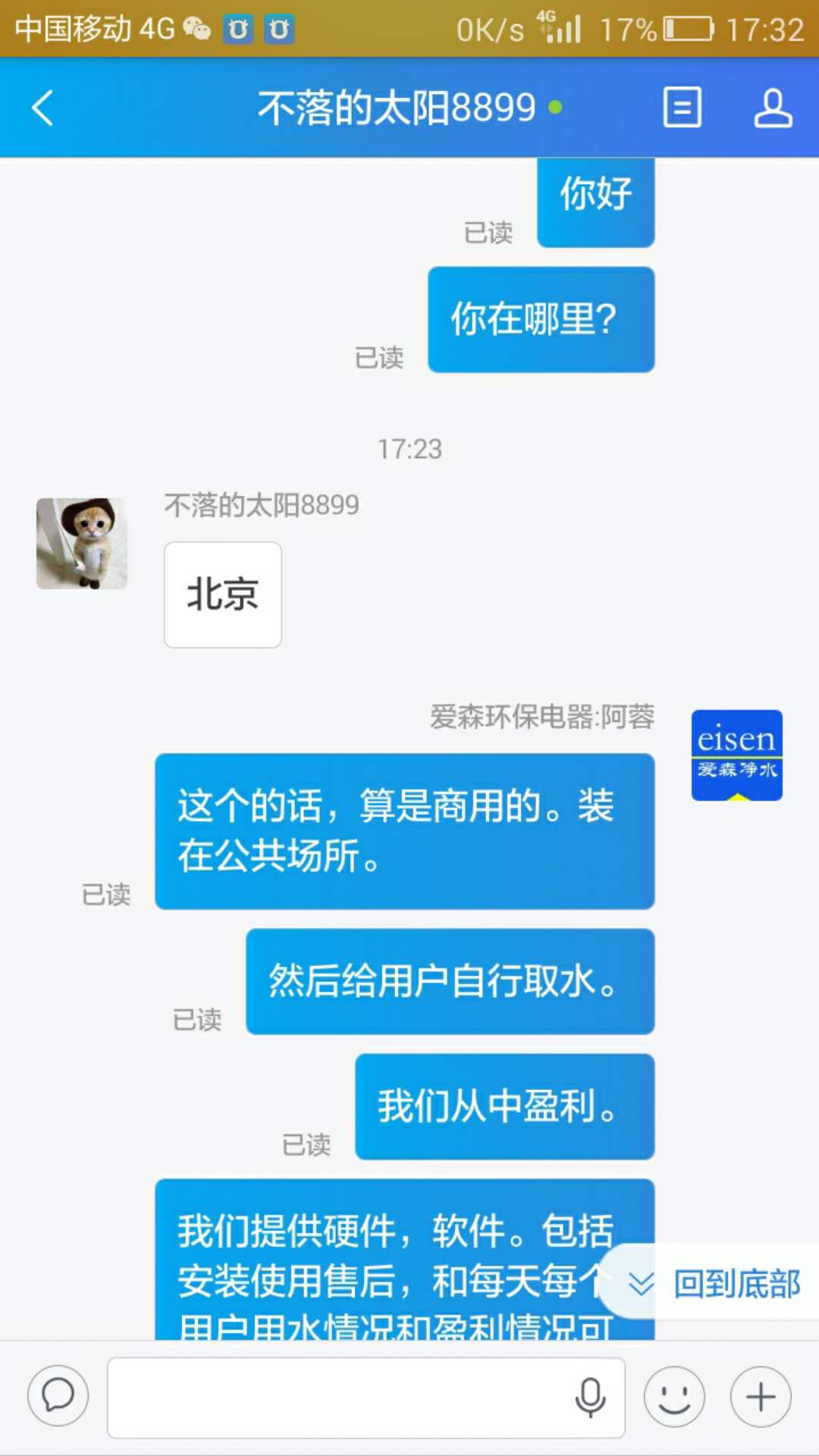Open the notes document icon in header
The height and width of the screenshot is (1456, 819).
coord(682,107)
